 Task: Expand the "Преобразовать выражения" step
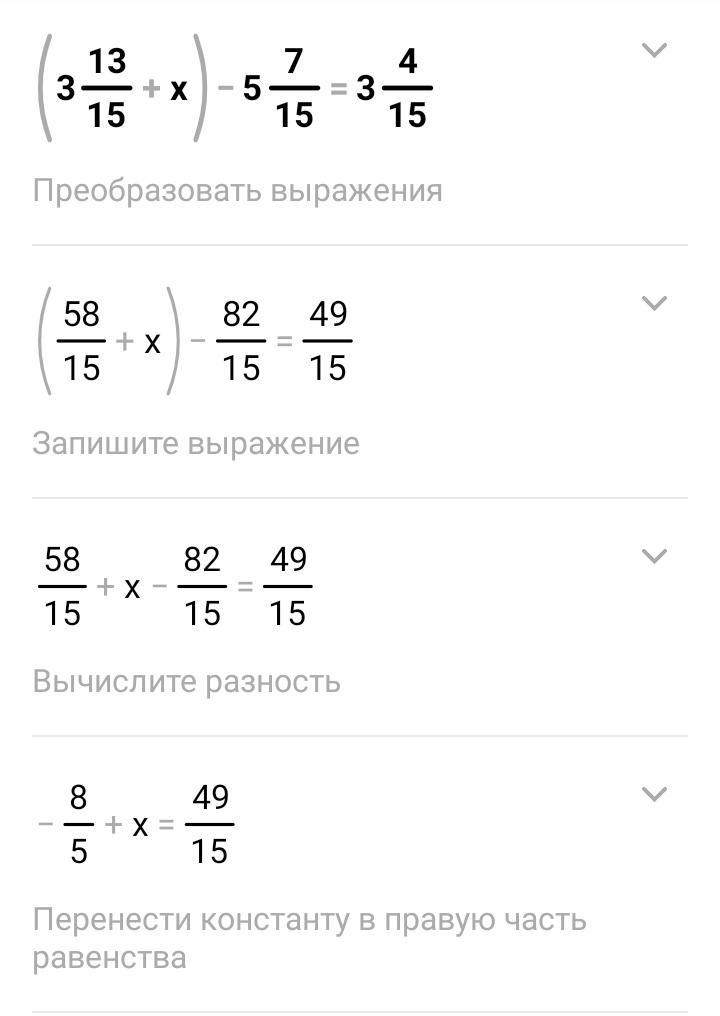[x=653, y=50]
